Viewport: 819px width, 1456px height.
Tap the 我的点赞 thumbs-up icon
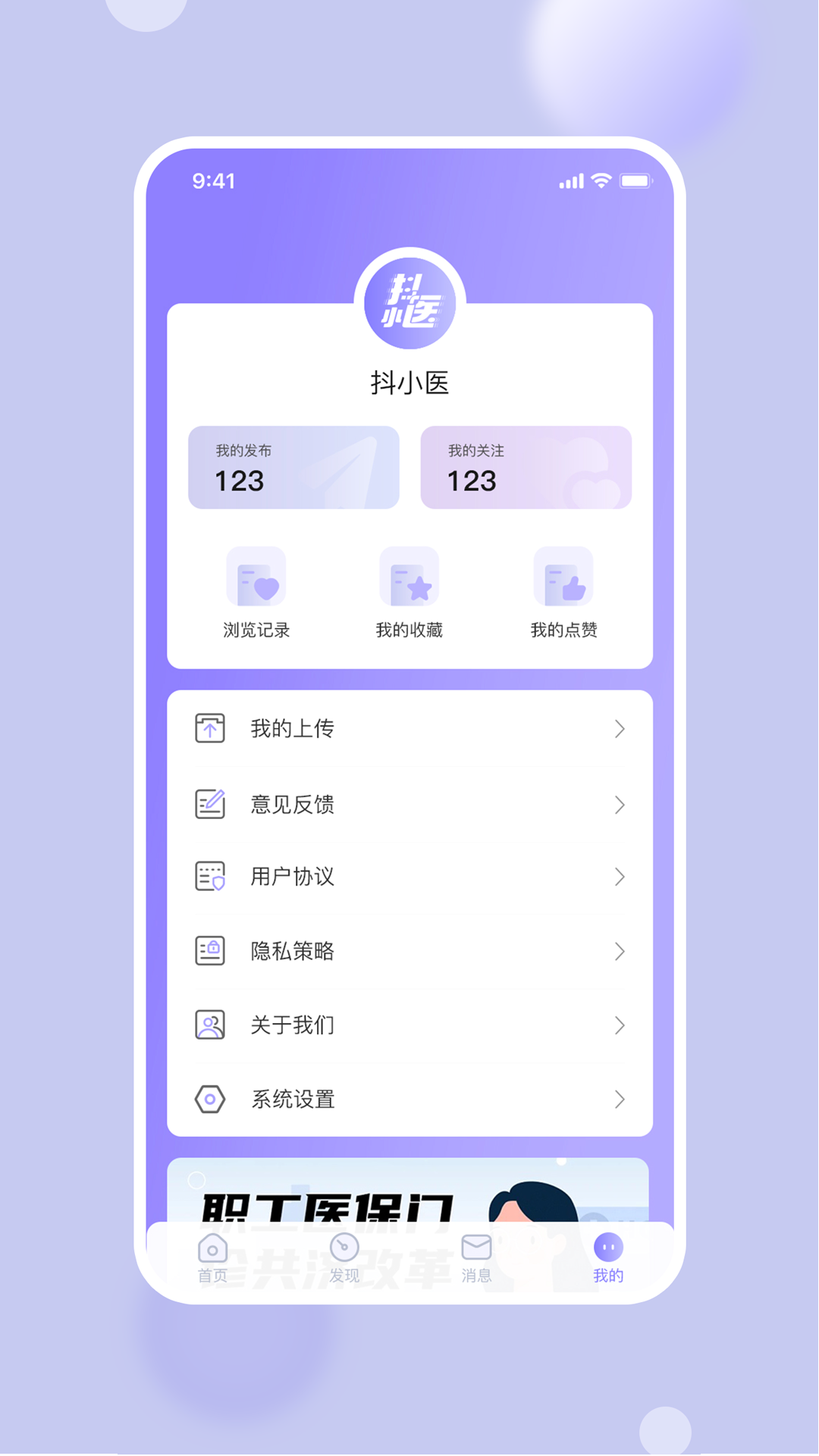coord(563,578)
